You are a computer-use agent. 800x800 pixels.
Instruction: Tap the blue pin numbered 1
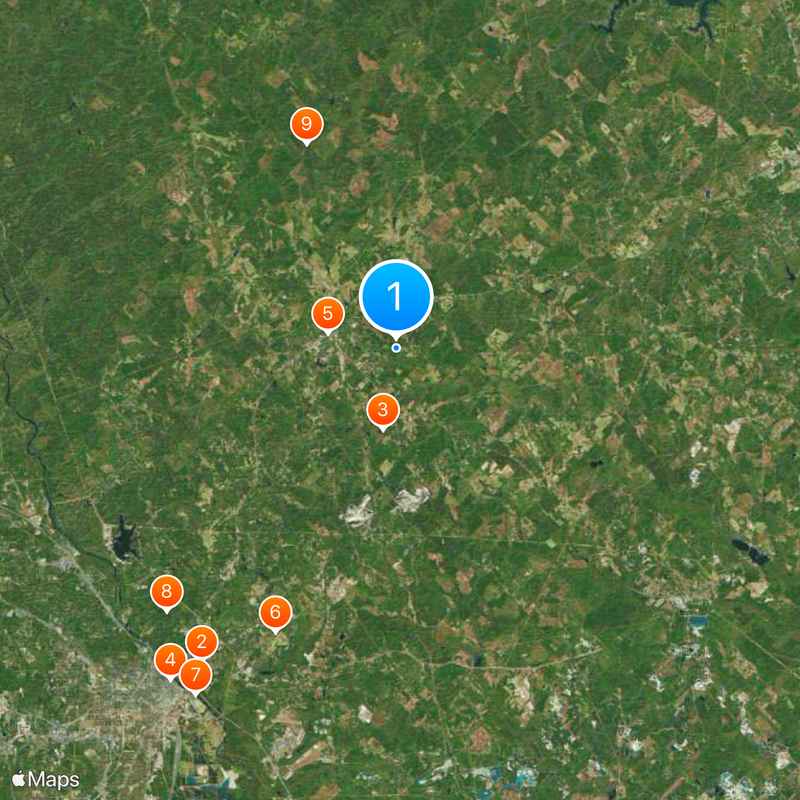[396, 297]
